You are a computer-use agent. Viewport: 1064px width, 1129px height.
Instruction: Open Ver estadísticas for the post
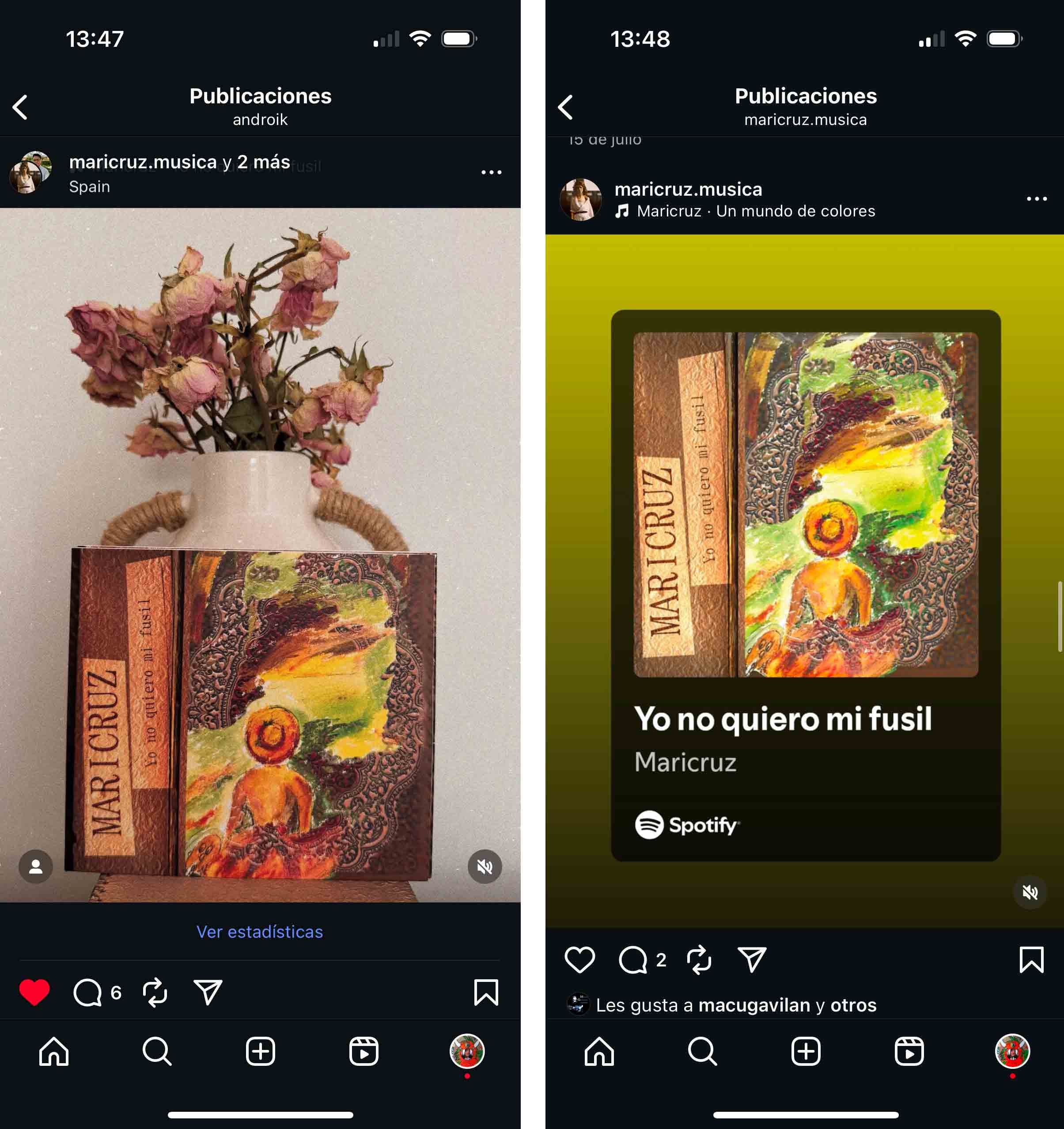tap(259, 932)
